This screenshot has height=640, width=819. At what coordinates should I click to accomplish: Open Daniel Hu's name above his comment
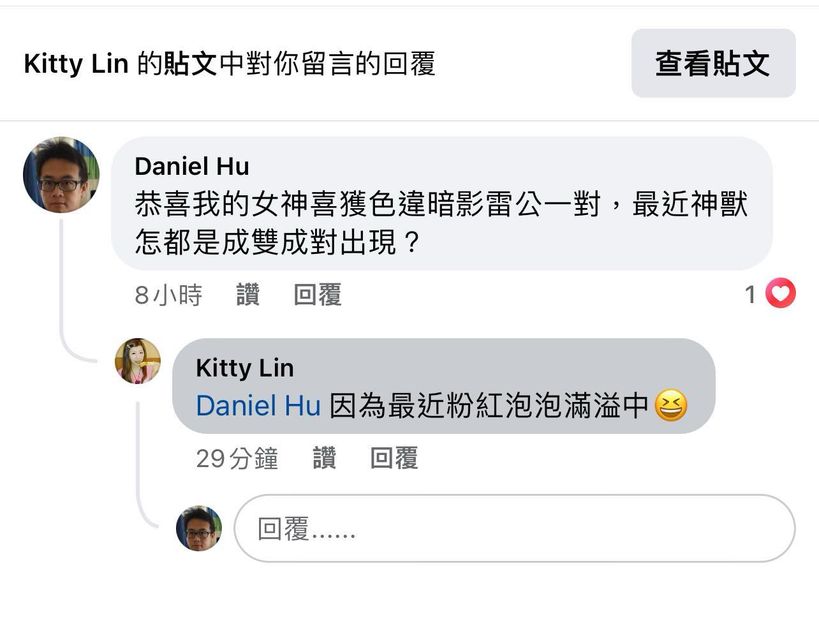pyautogui.click(x=192, y=166)
